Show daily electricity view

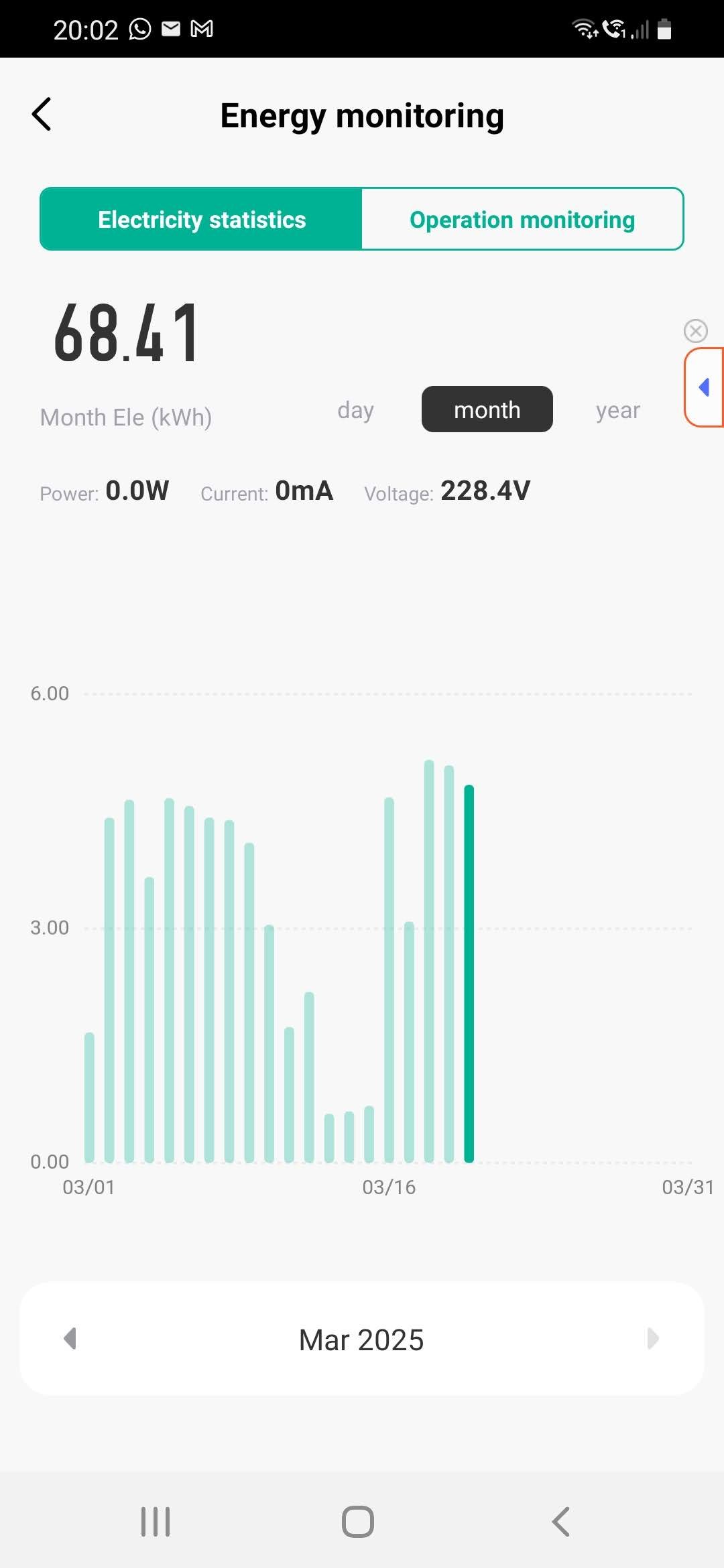355,409
